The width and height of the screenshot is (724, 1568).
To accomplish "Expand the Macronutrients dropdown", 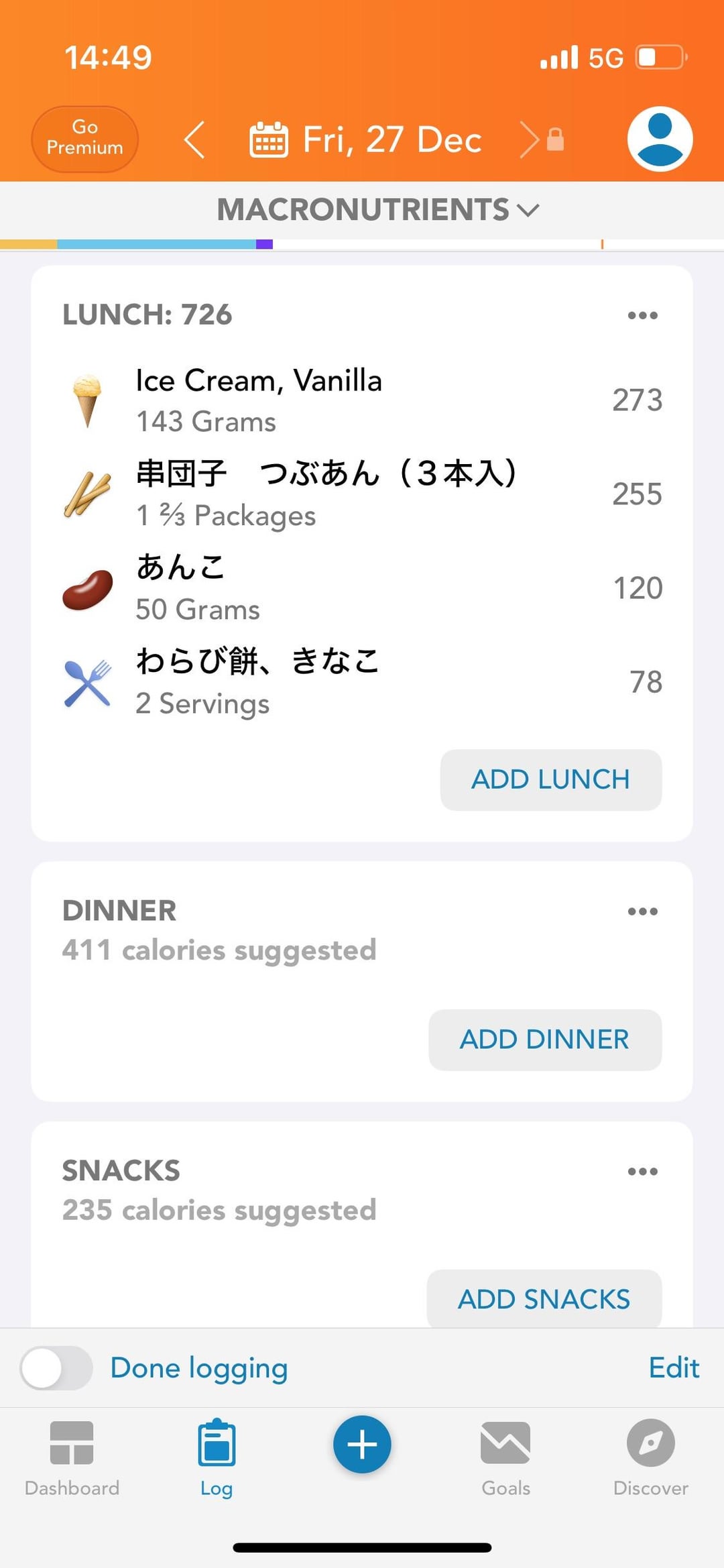I will point(377,210).
